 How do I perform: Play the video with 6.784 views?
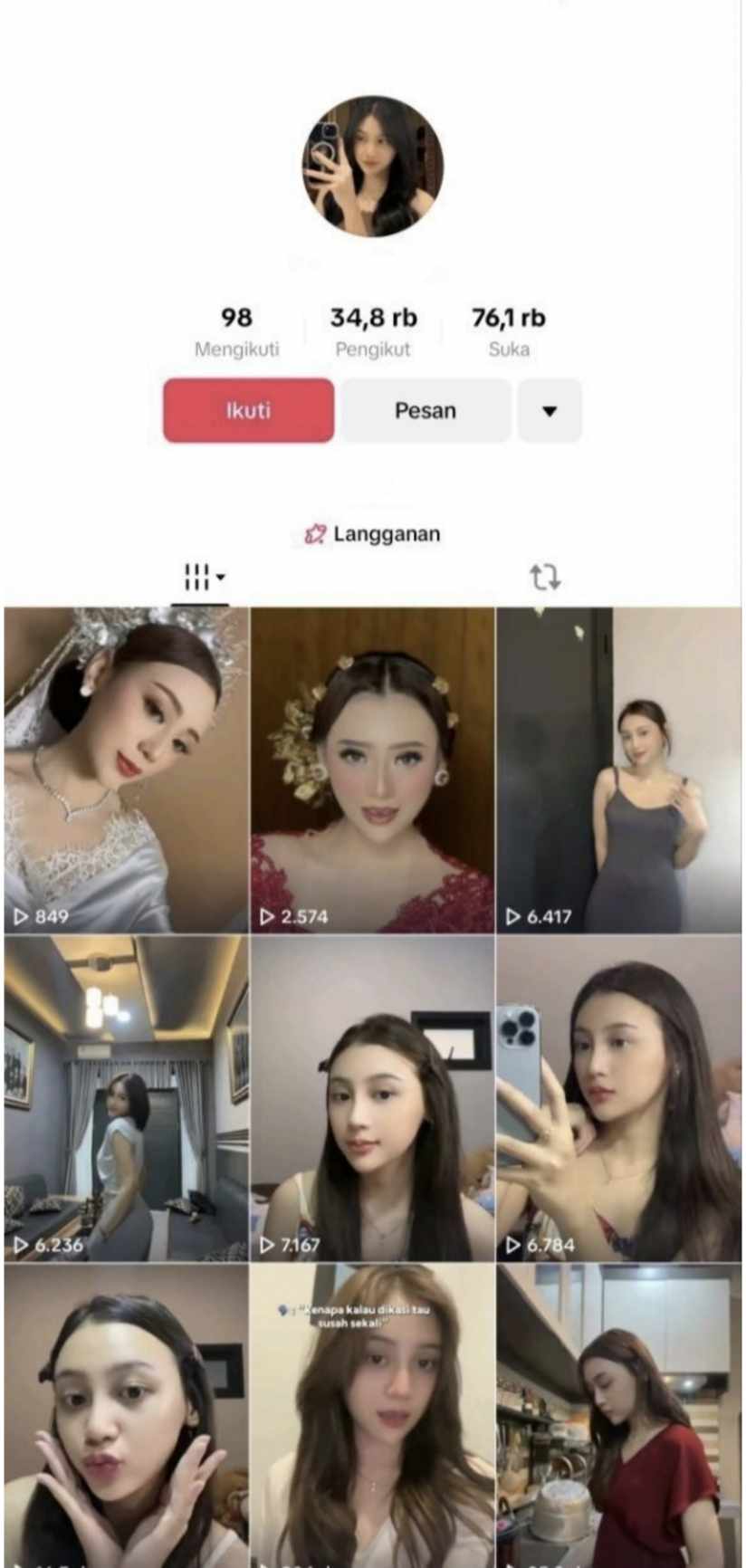click(618, 1098)
